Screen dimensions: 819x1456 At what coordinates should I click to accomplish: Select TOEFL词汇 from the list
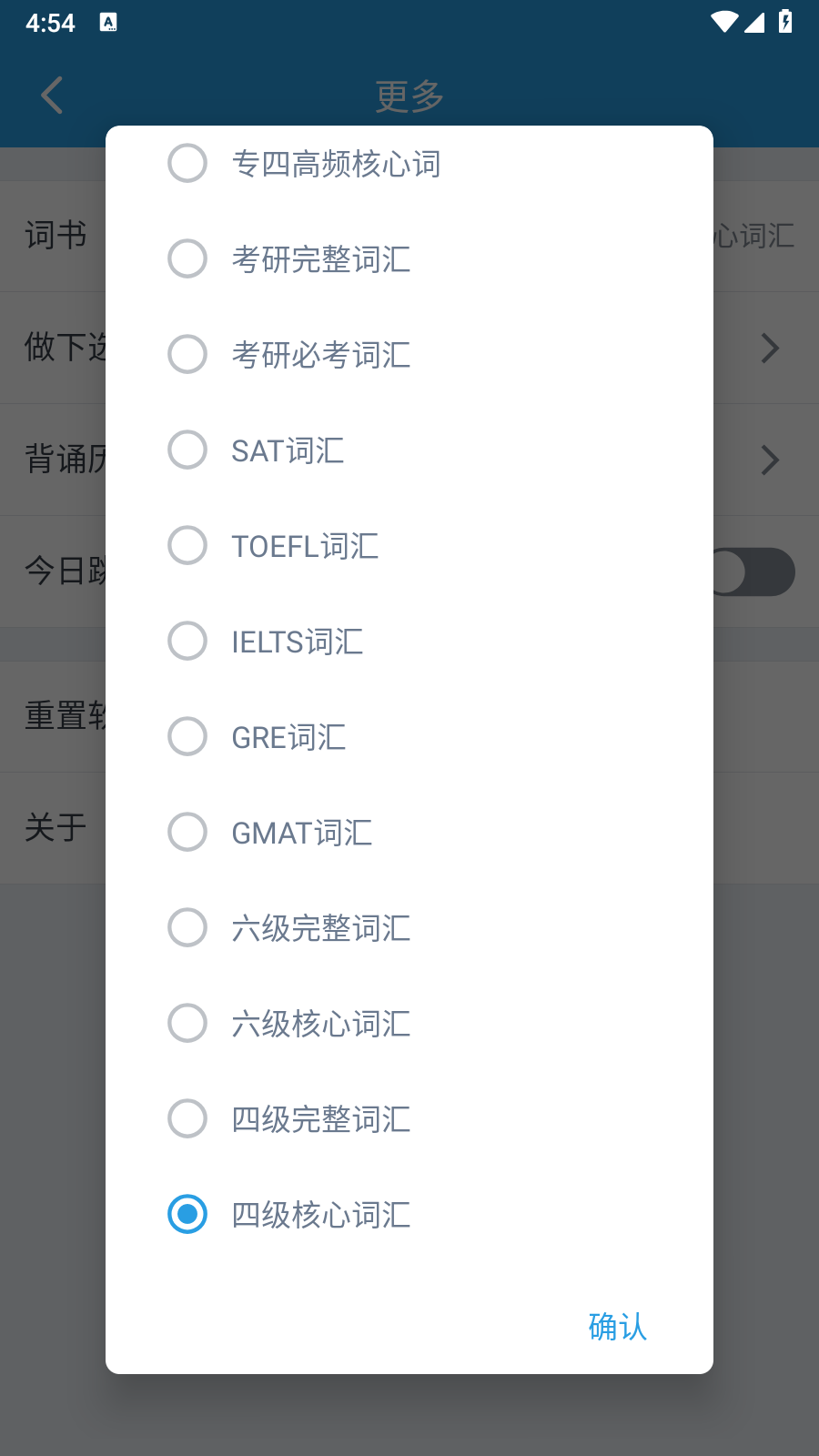click(x=187, y=545)
